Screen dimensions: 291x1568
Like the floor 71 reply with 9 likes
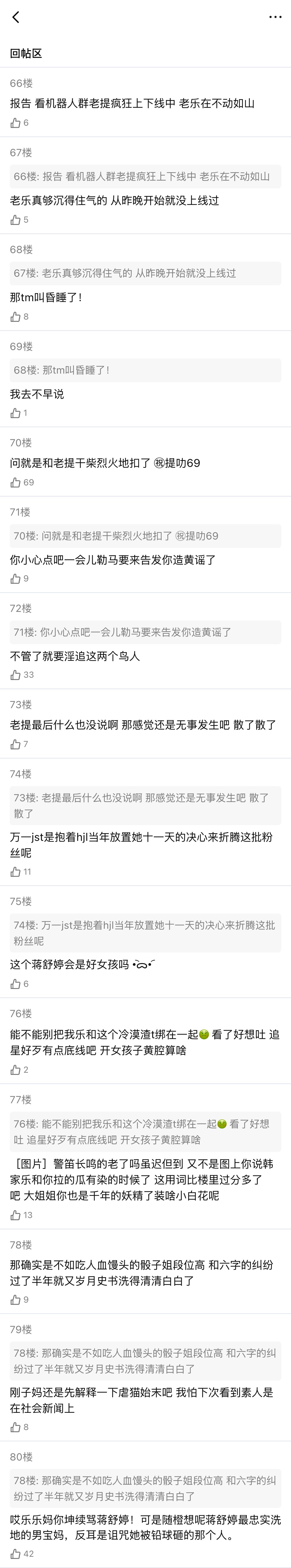(x=16, y=579)
